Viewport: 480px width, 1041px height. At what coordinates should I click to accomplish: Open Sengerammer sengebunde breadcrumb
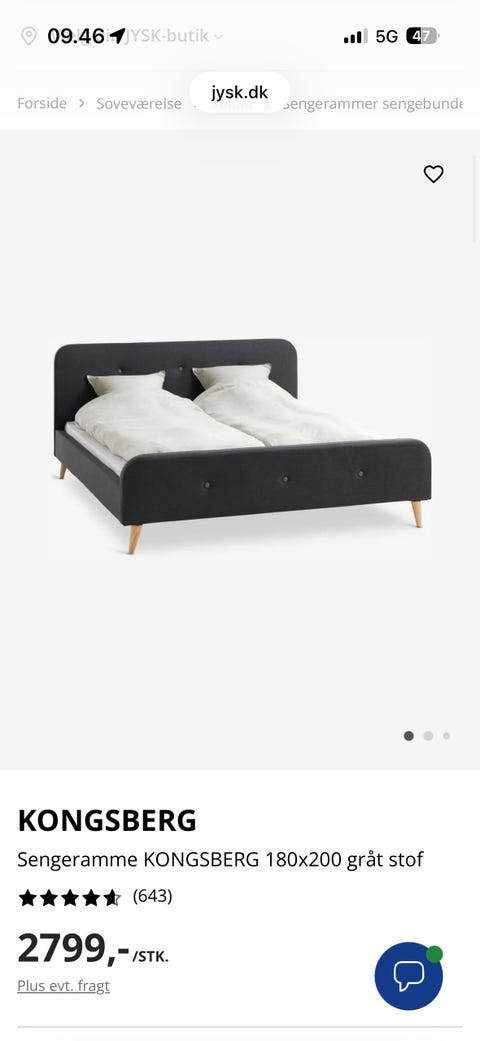click(372, 104)
